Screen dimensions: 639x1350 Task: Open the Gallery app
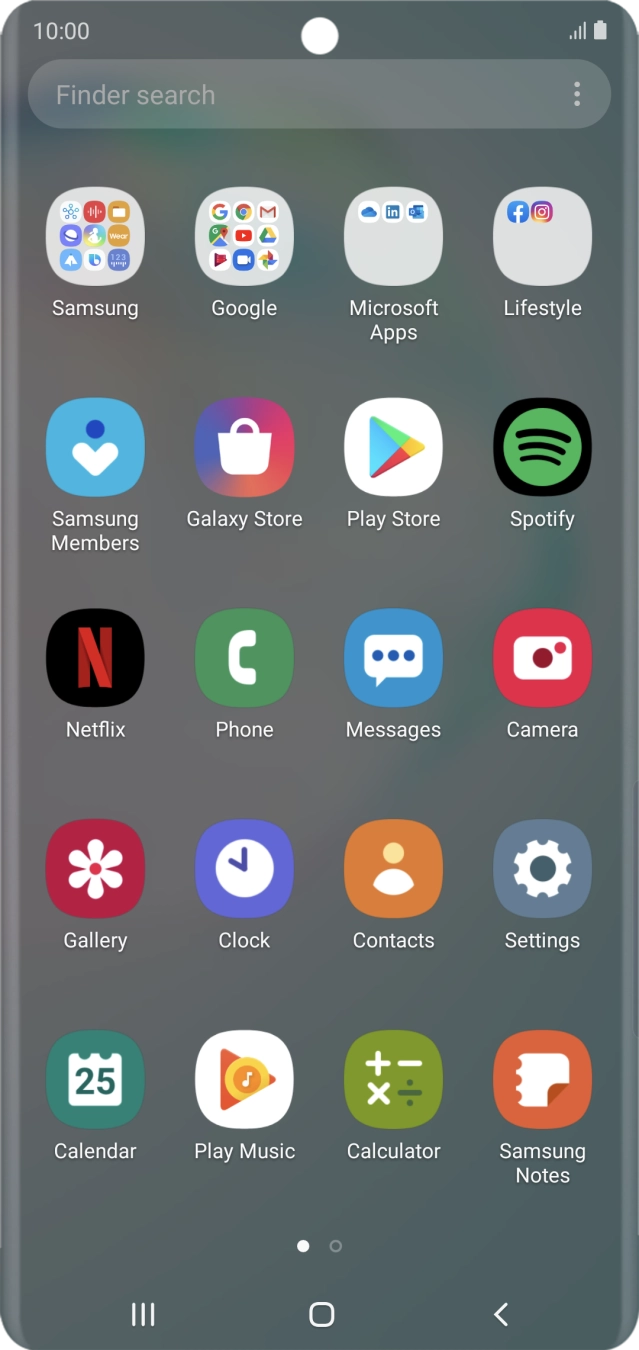[95, 869]
